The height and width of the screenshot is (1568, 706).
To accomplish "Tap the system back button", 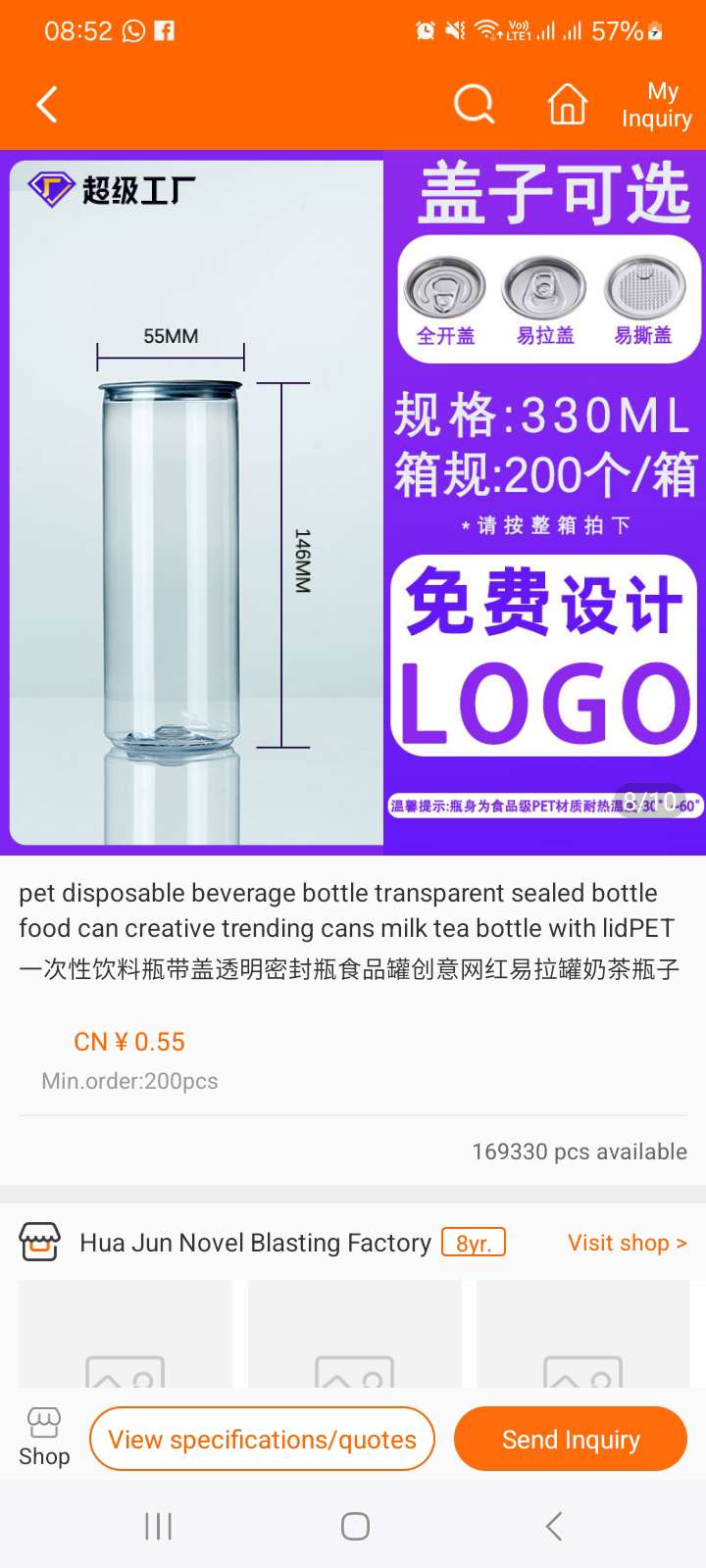I will (553, 1526).
